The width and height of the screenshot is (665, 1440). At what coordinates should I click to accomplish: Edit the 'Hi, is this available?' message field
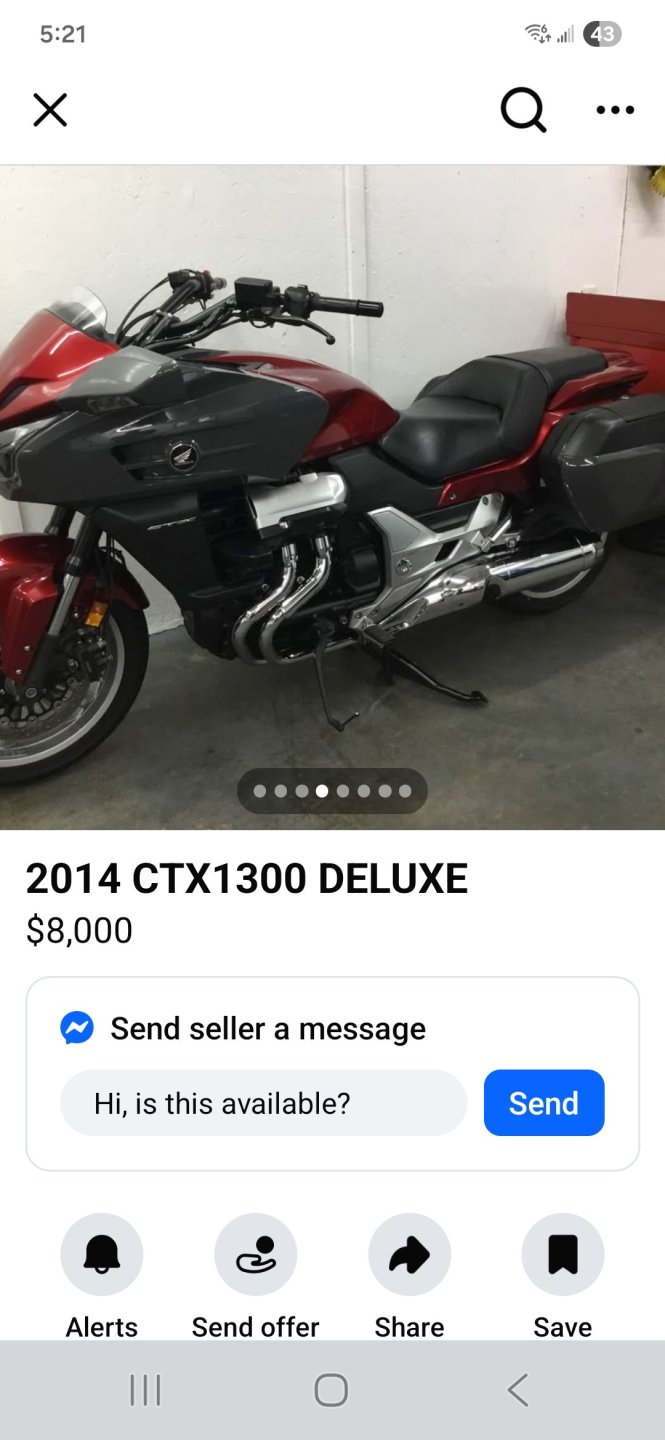coord(264,1103)
